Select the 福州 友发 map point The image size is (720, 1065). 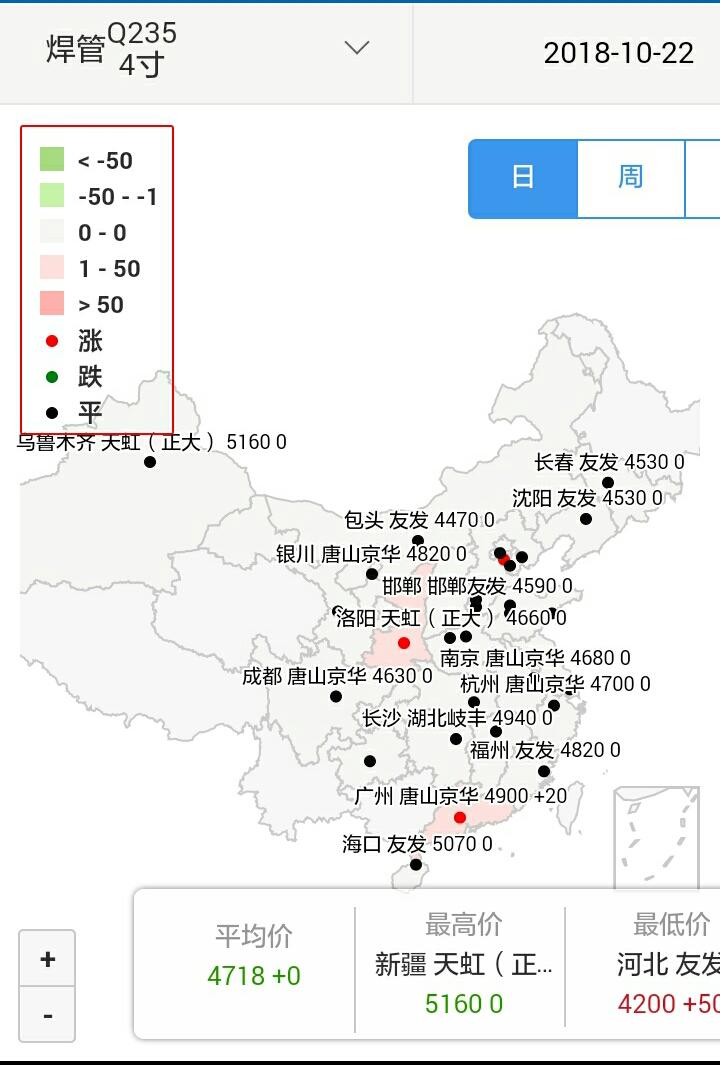click(544, 771)
